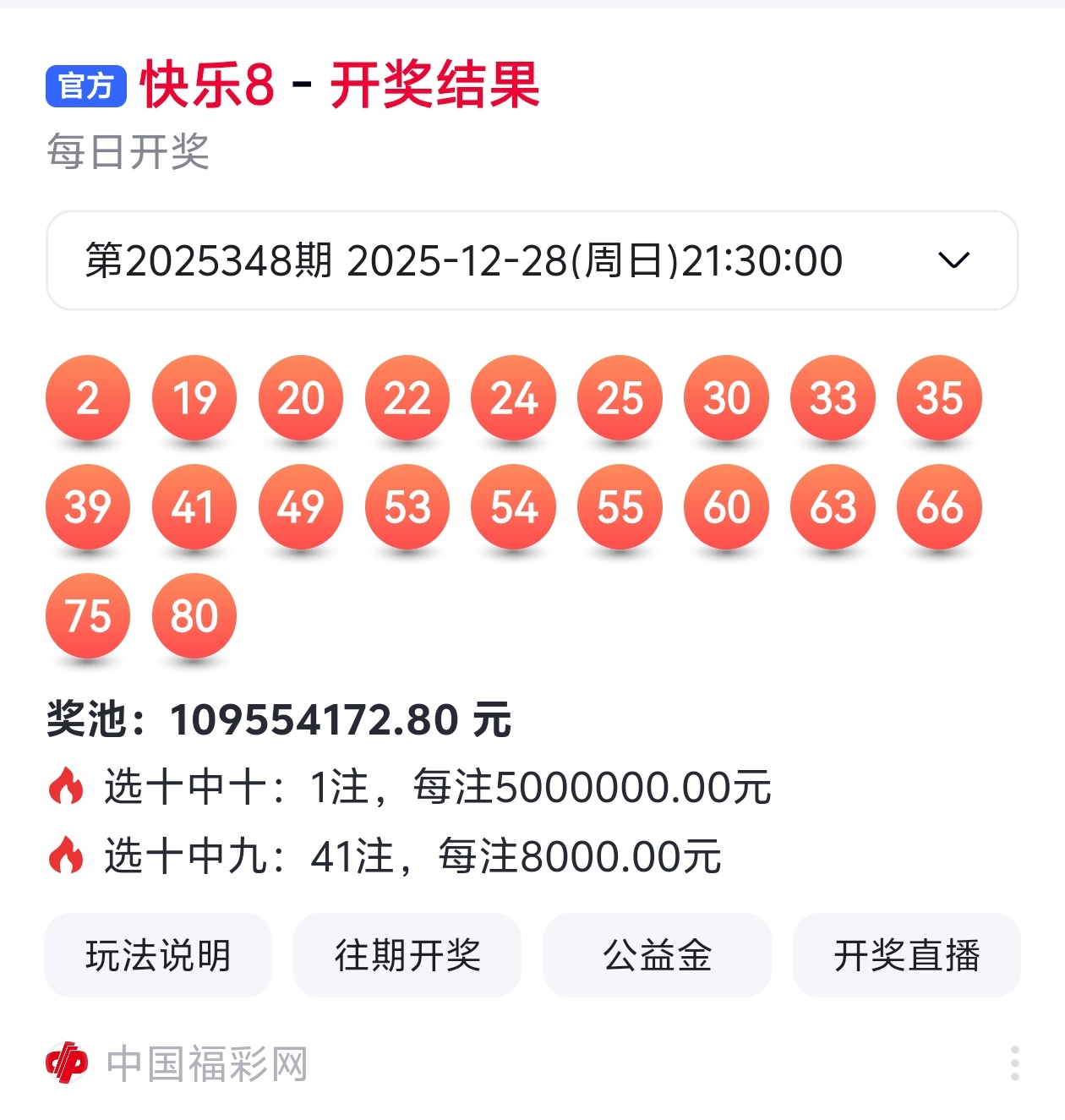Open the 公益金 button
The width and height of the screenshot is (1065, 1120).
click(657, 955)
